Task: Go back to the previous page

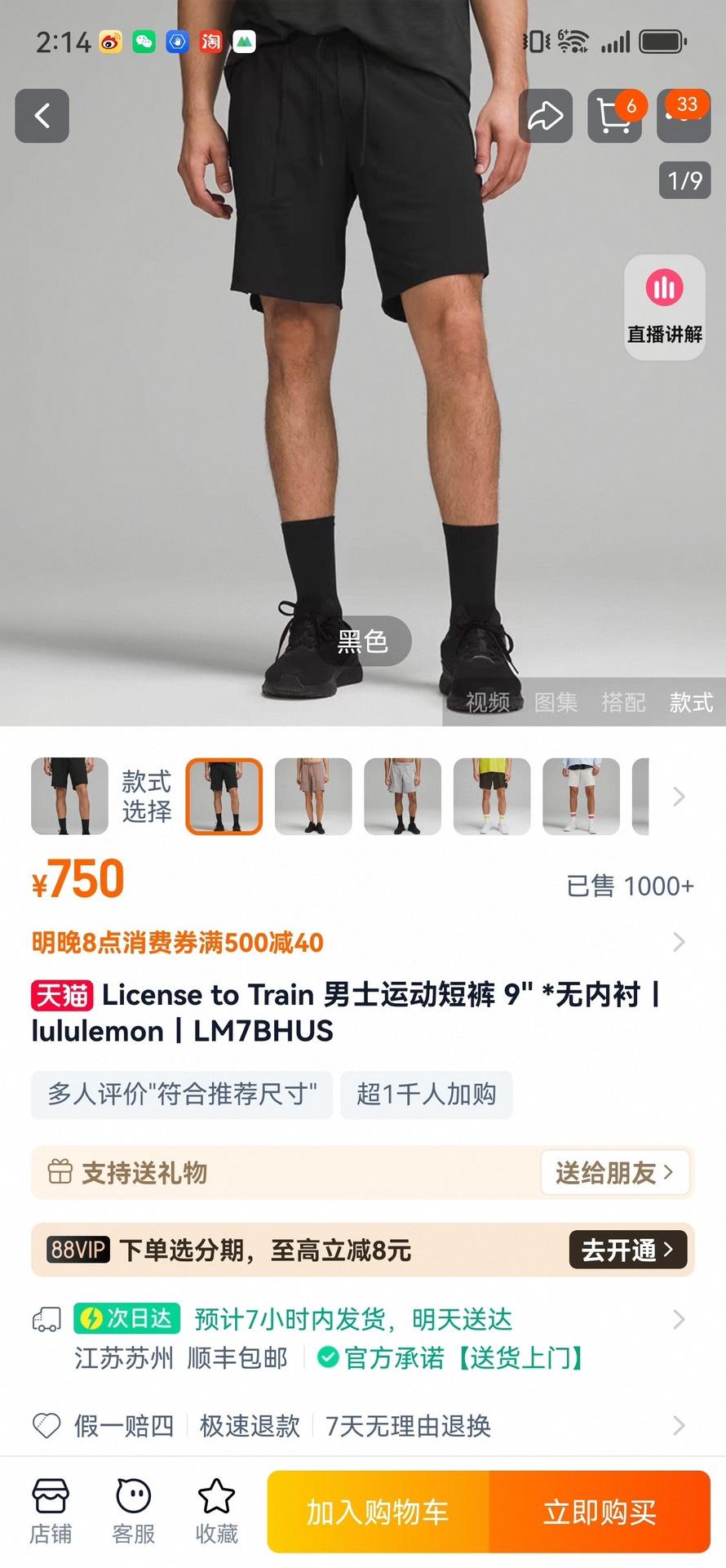Action: pos(42,116)
